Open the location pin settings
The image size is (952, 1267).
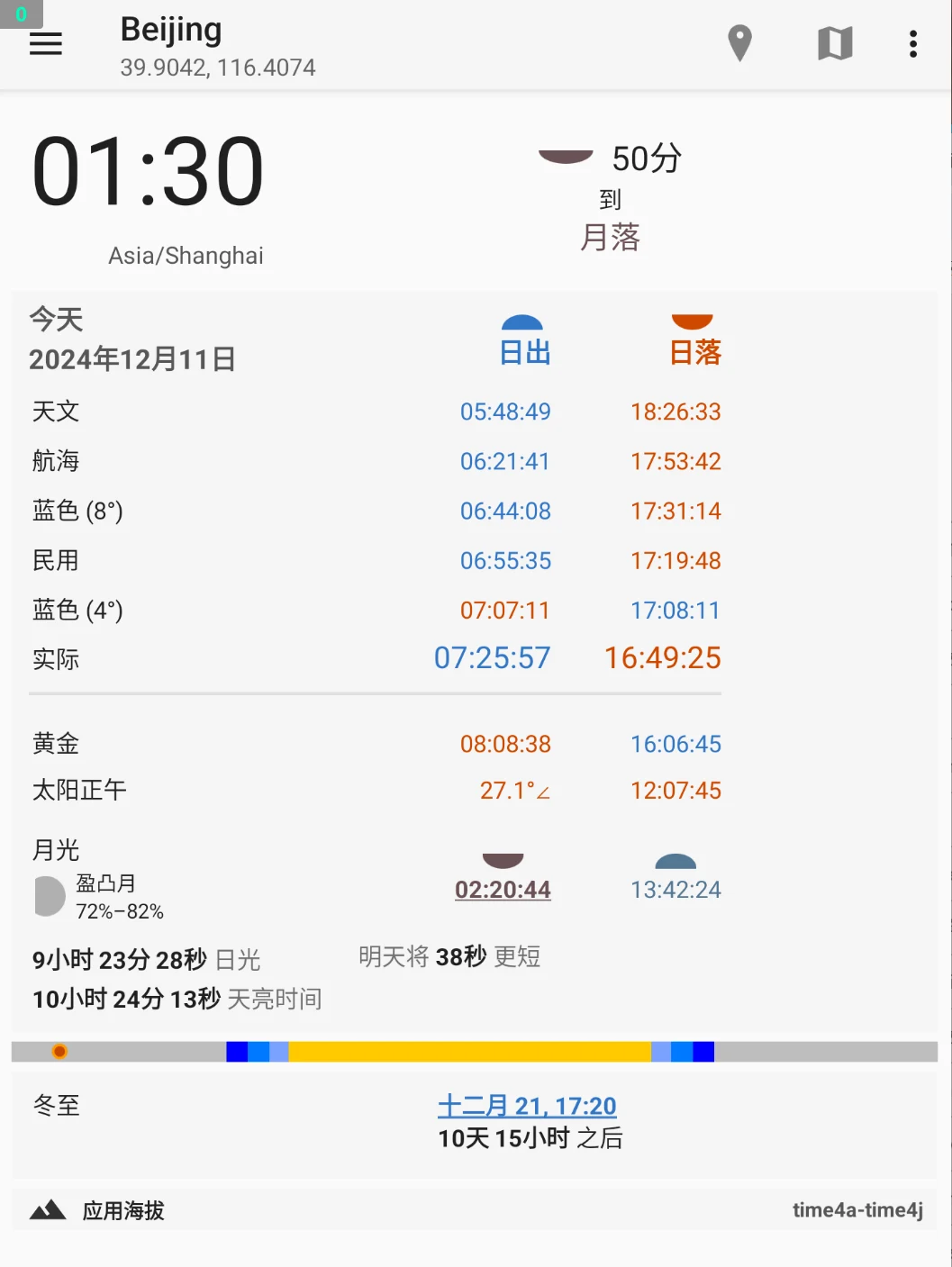coord(739,43)
